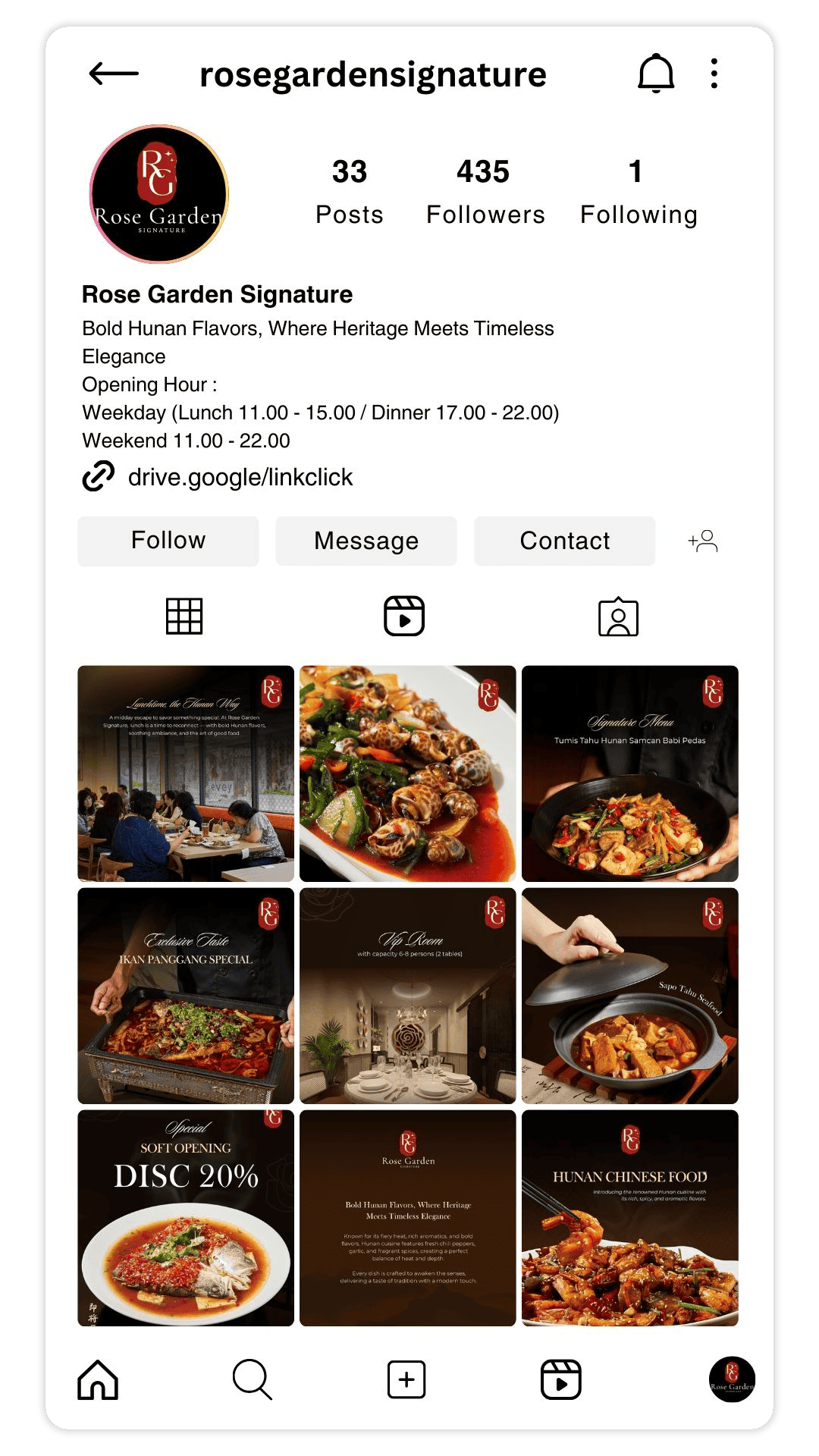
Task: Switch to the tagged photos tab
Action: click(x=618, y=617)
